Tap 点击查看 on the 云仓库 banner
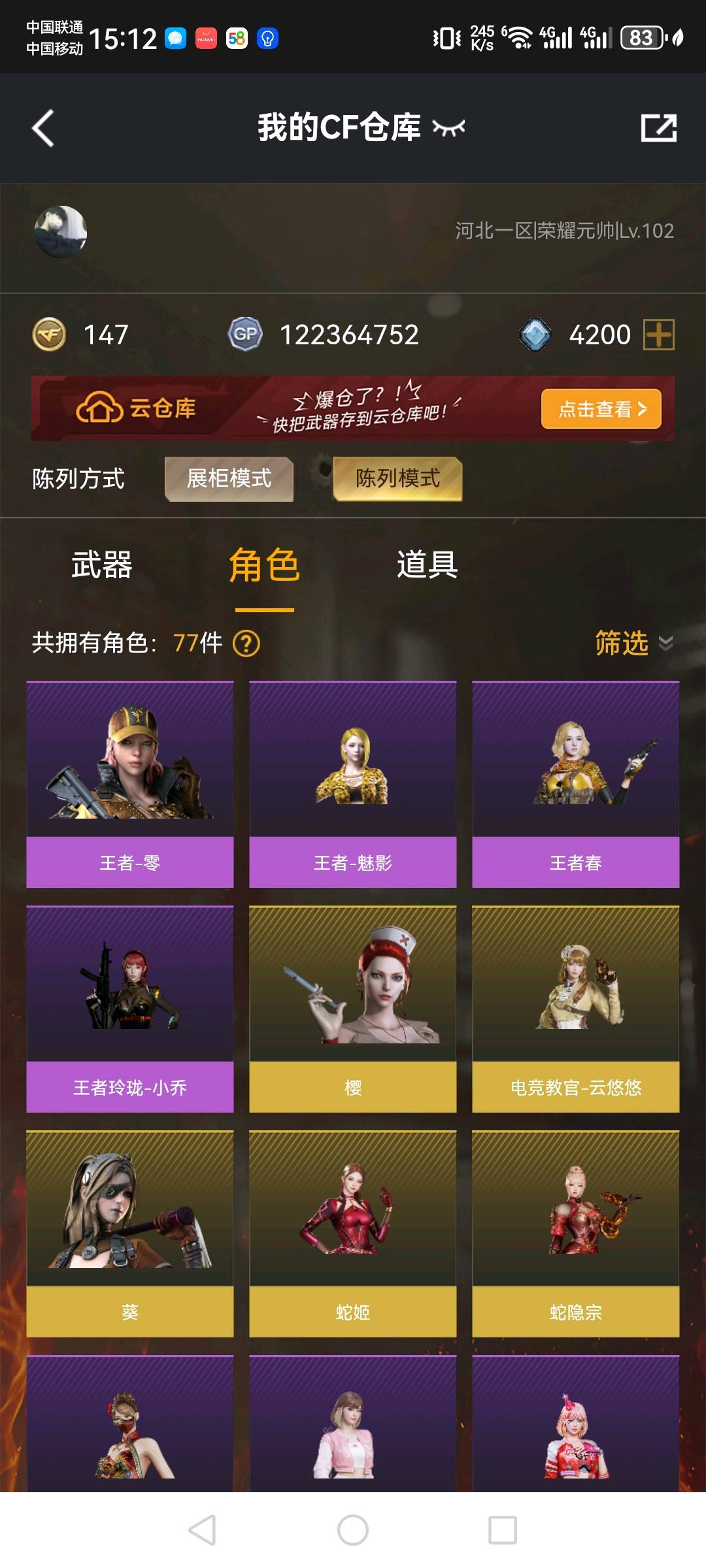Image resolution: width=706 pixels, height=1568 pixels. [x=601, y=410]
